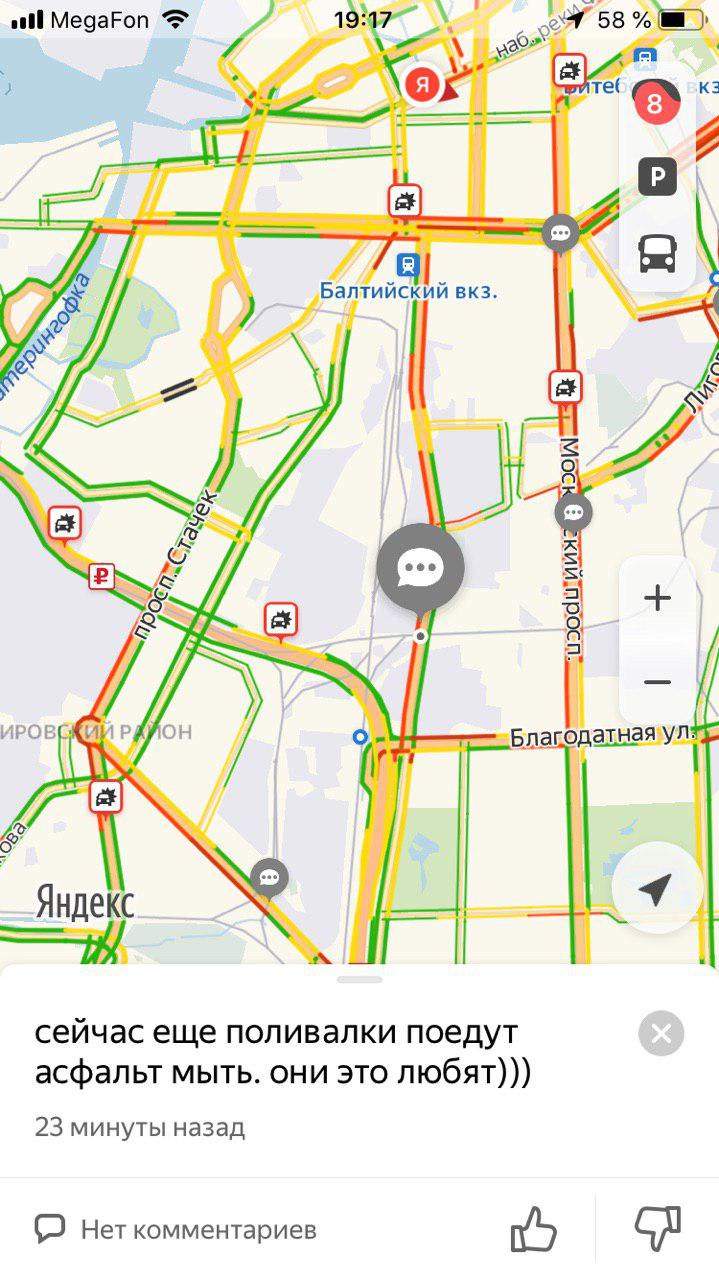
Task: Close the road comment card
Action: pos(661,1034)
